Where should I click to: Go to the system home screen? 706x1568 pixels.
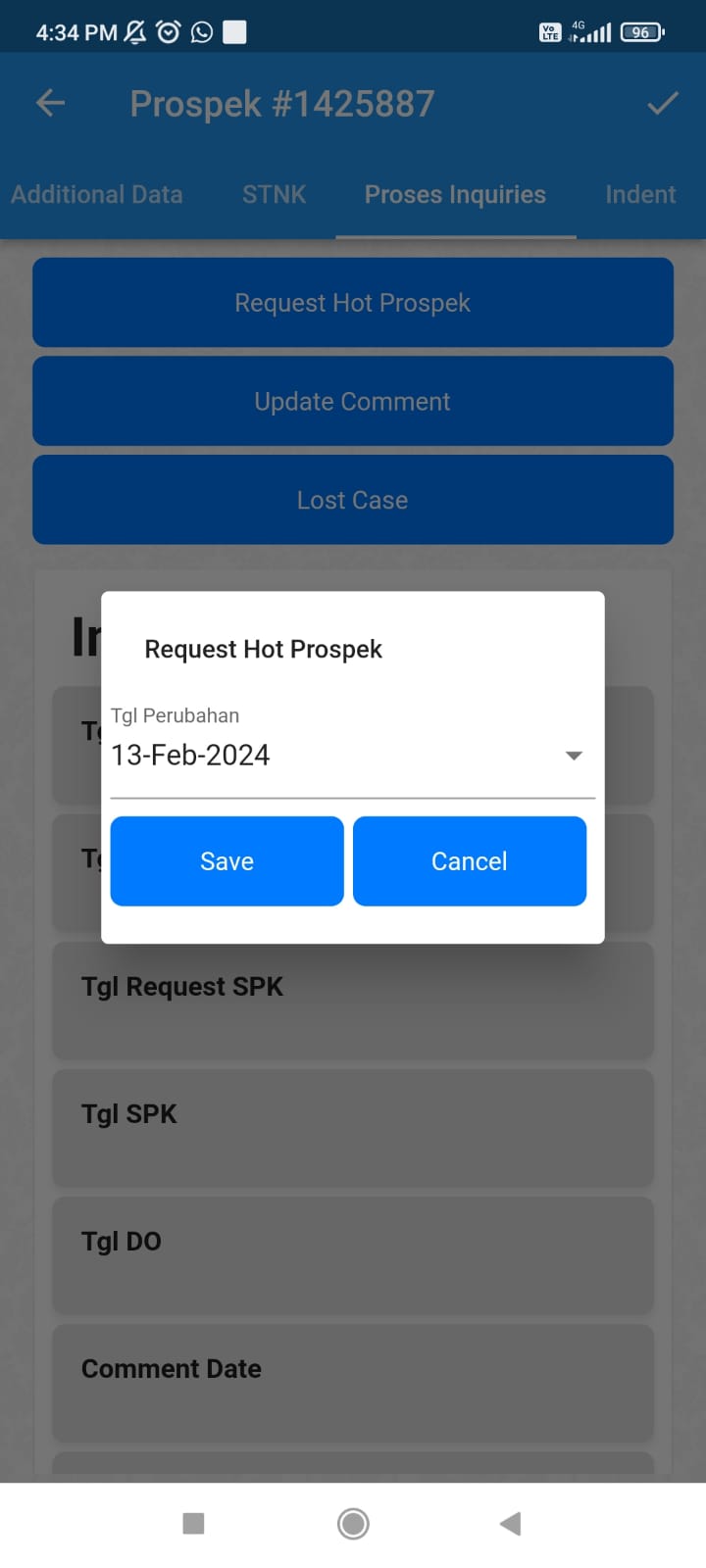[x=353, y=1523]
